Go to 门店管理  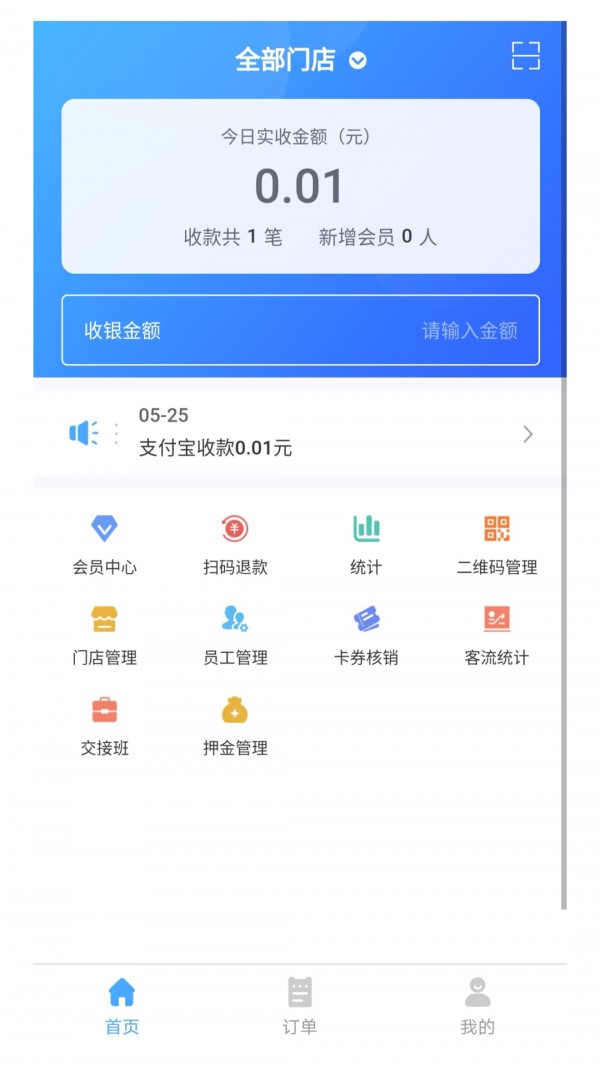[x=104, y=634]
